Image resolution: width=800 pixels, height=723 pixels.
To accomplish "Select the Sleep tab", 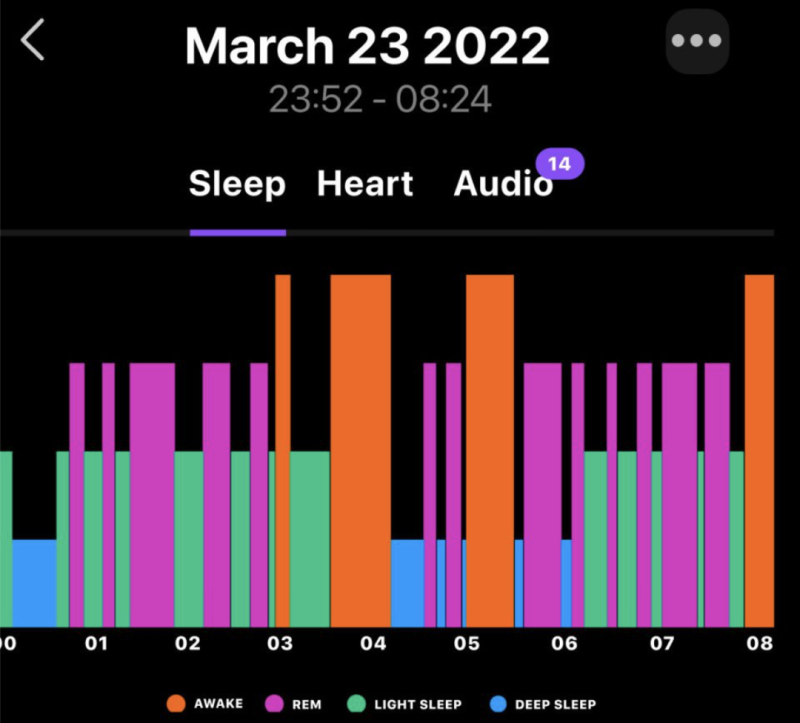I will point(237,185).
